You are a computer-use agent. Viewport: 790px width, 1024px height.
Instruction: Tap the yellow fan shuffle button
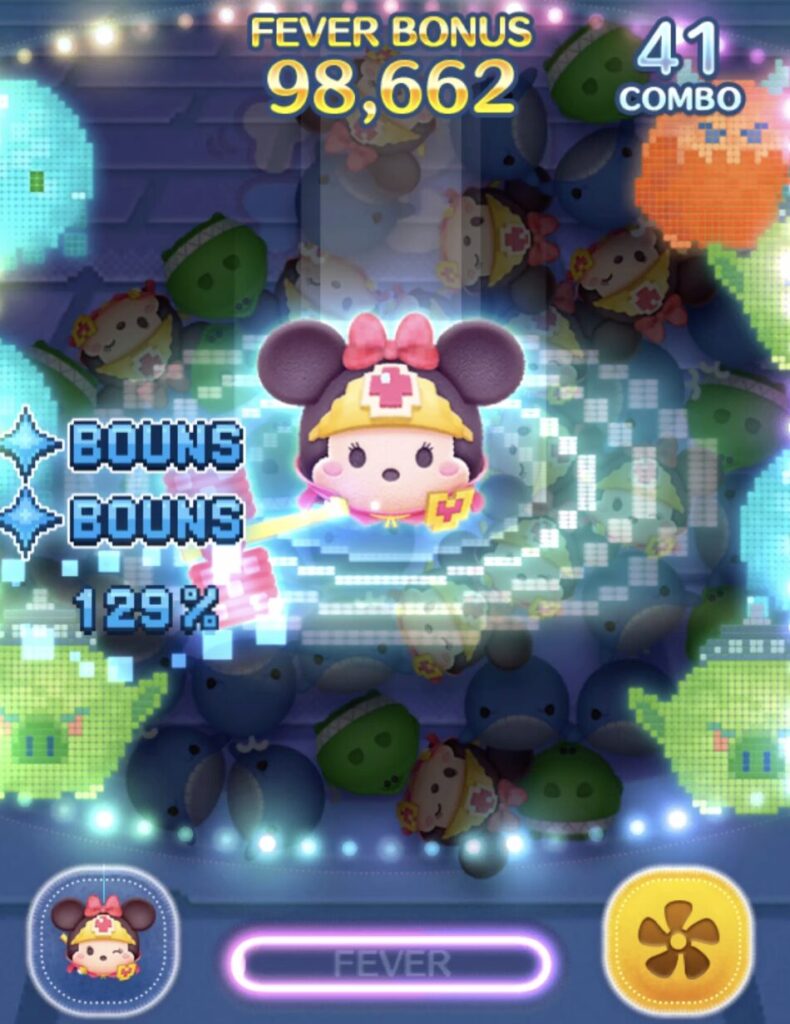678,940
